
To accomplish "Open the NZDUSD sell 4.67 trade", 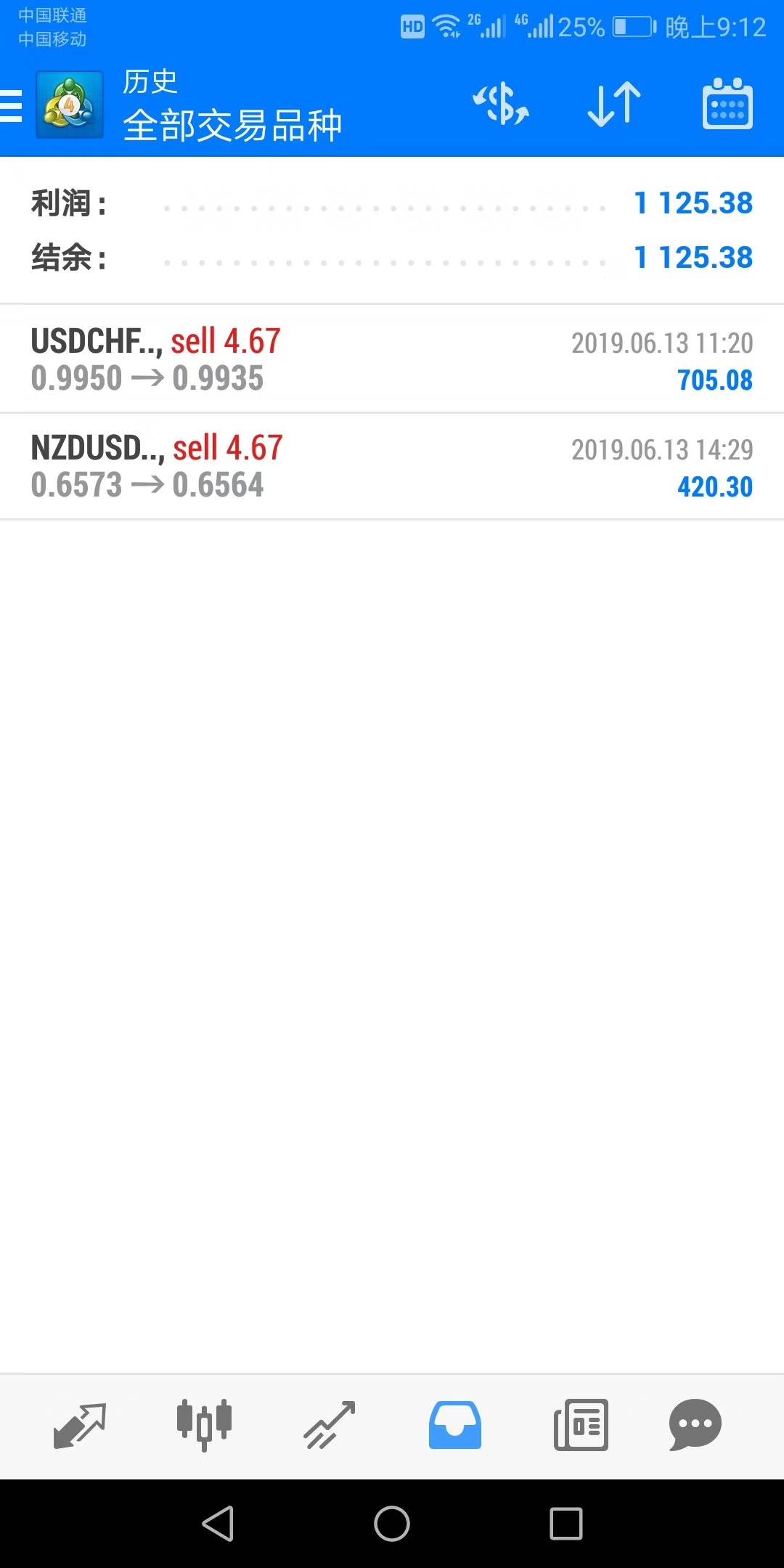I will point(392,467).
